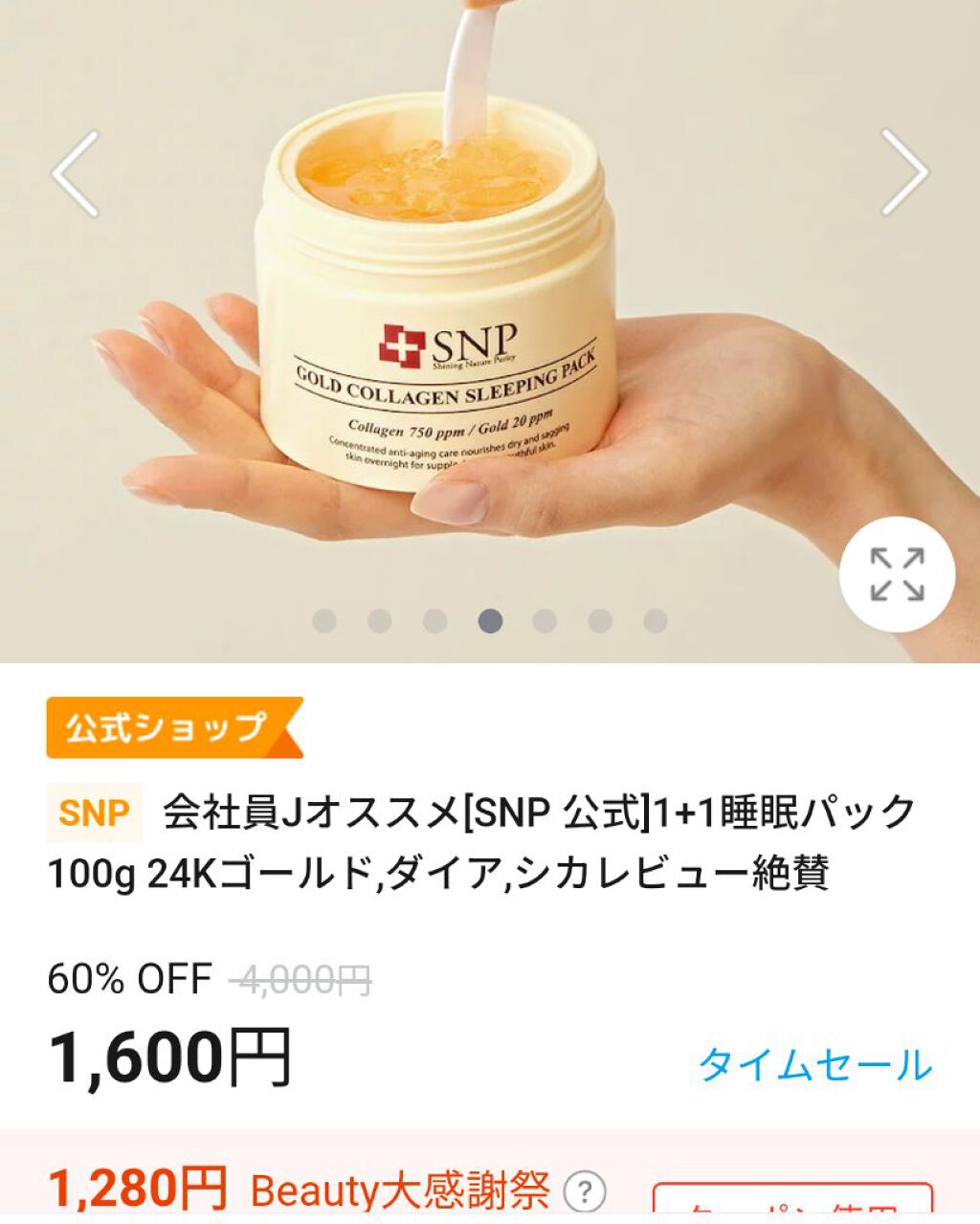The width and height of the screenshot is (980, 1224).
Task: Open help for Beauty大感謝祭 price
Action: (x=585, y=1192)
